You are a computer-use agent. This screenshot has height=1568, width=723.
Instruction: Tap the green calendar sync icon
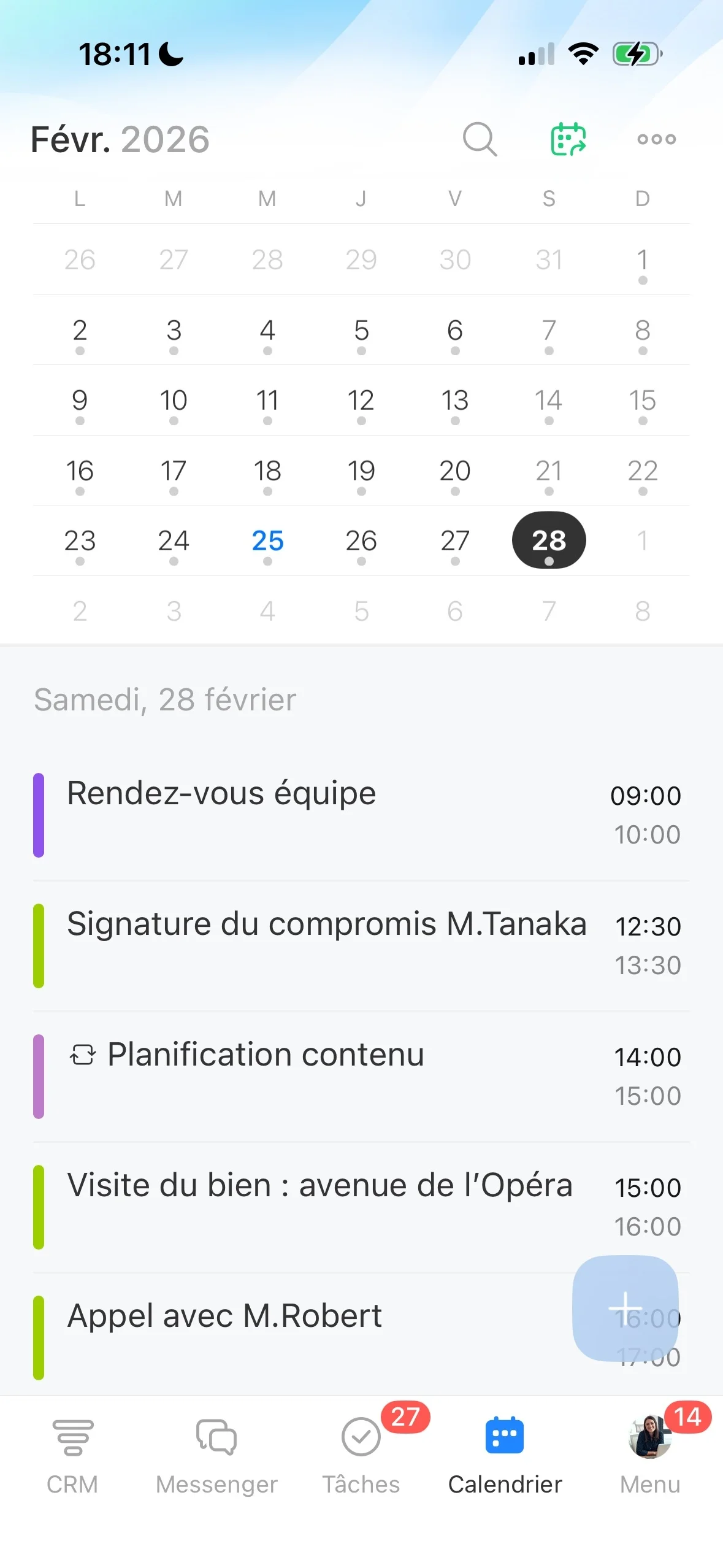coord(568,139)
